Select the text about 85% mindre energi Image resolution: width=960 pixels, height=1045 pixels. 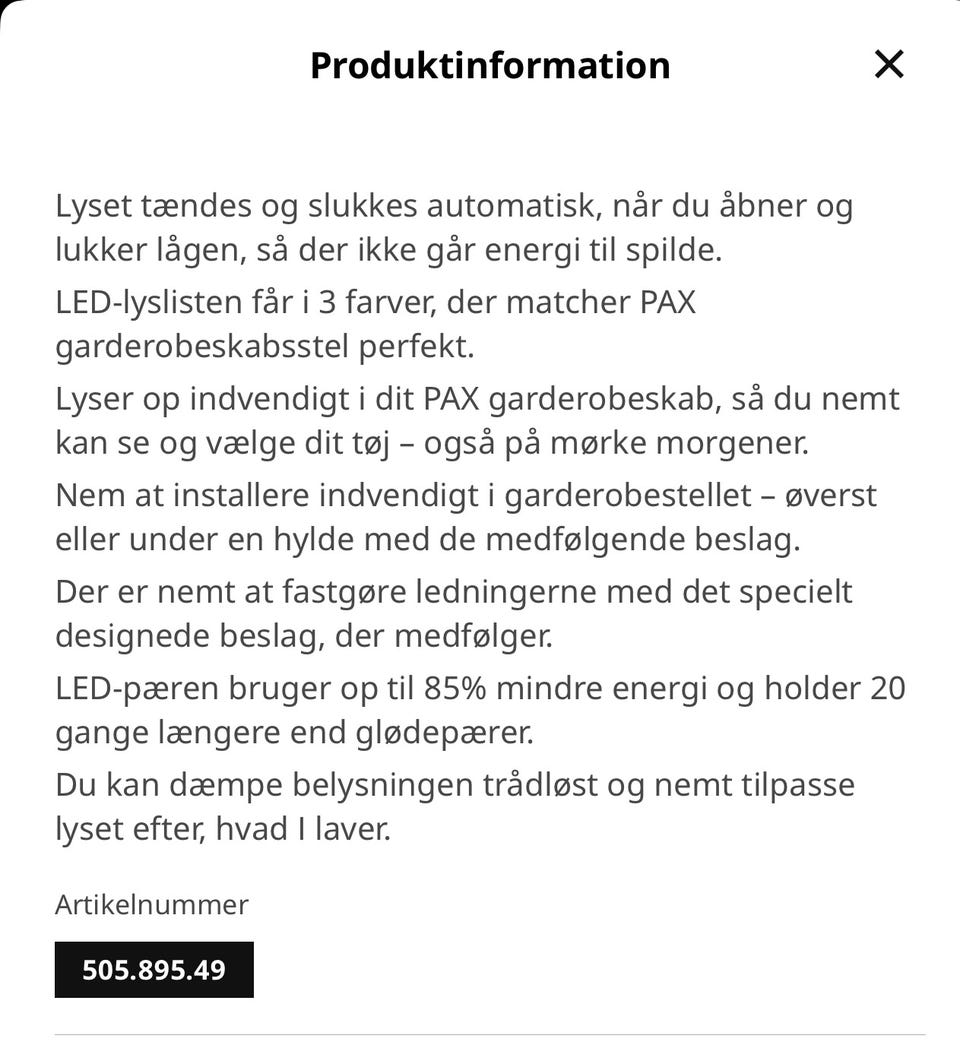pos(480,709)
